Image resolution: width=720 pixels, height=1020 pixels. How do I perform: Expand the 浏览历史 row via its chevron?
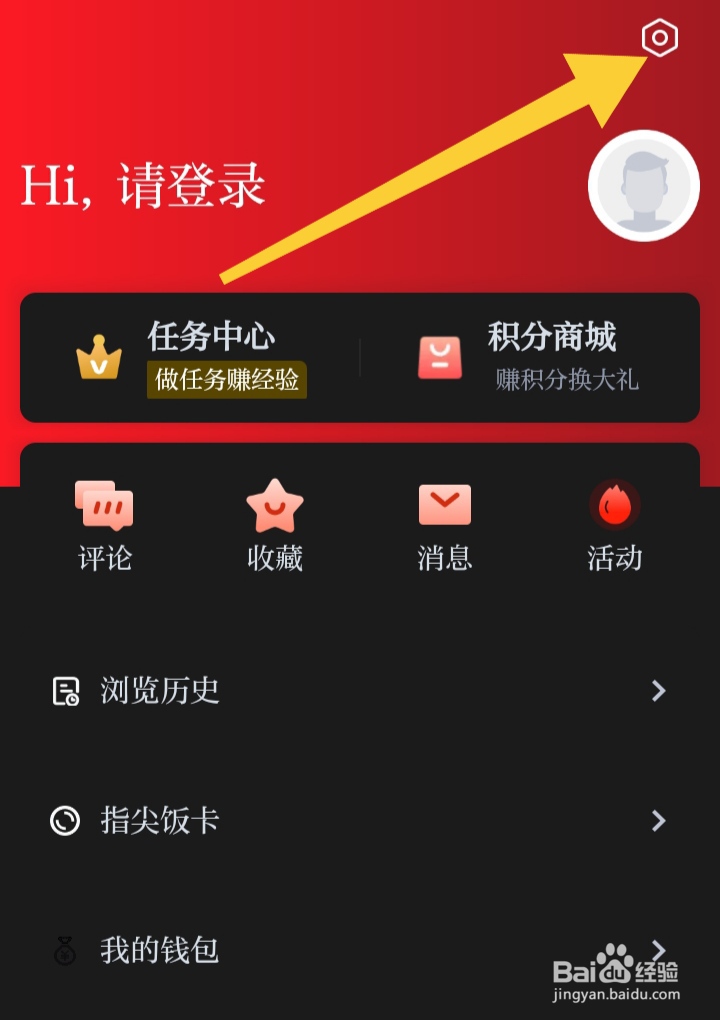coord(658,691)
